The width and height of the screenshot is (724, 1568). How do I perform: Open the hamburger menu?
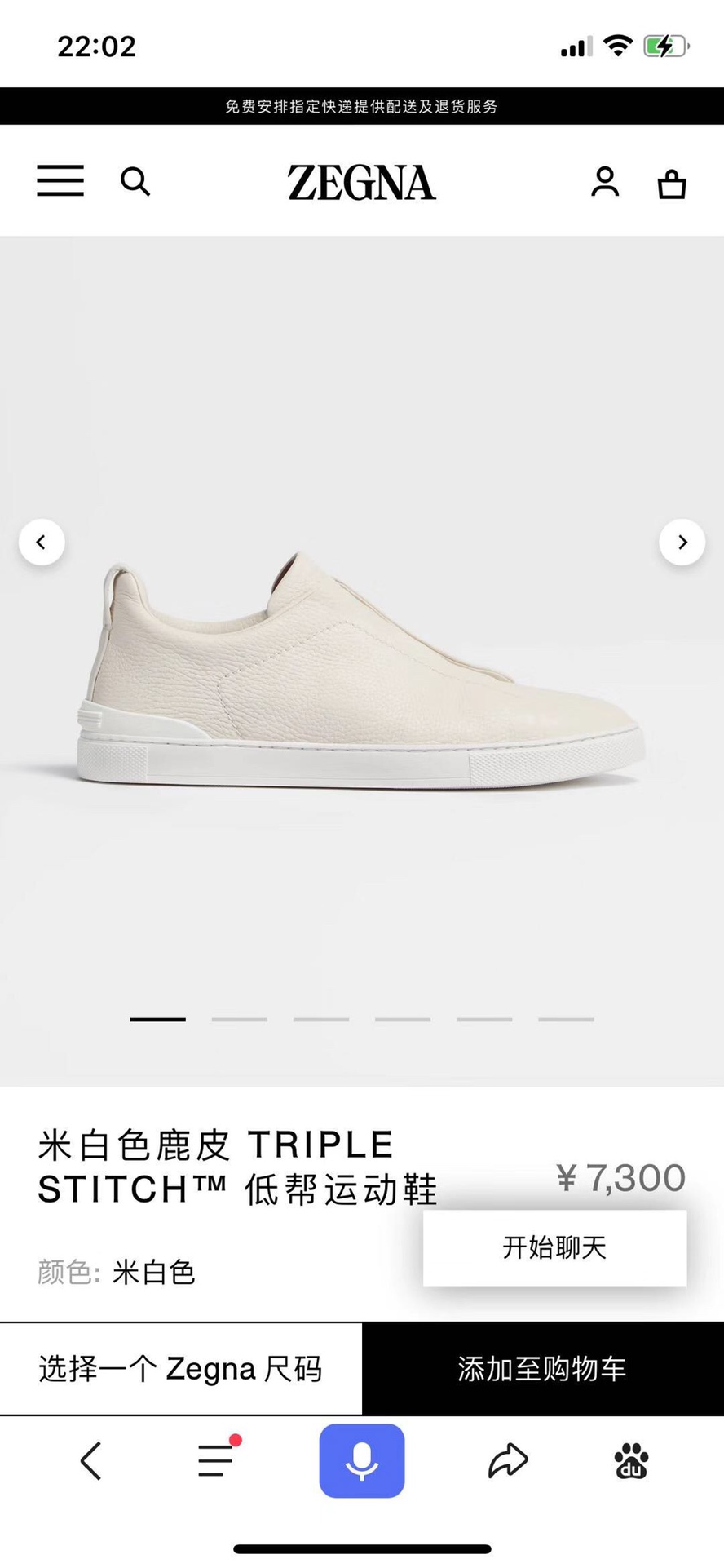click(60, 180)
